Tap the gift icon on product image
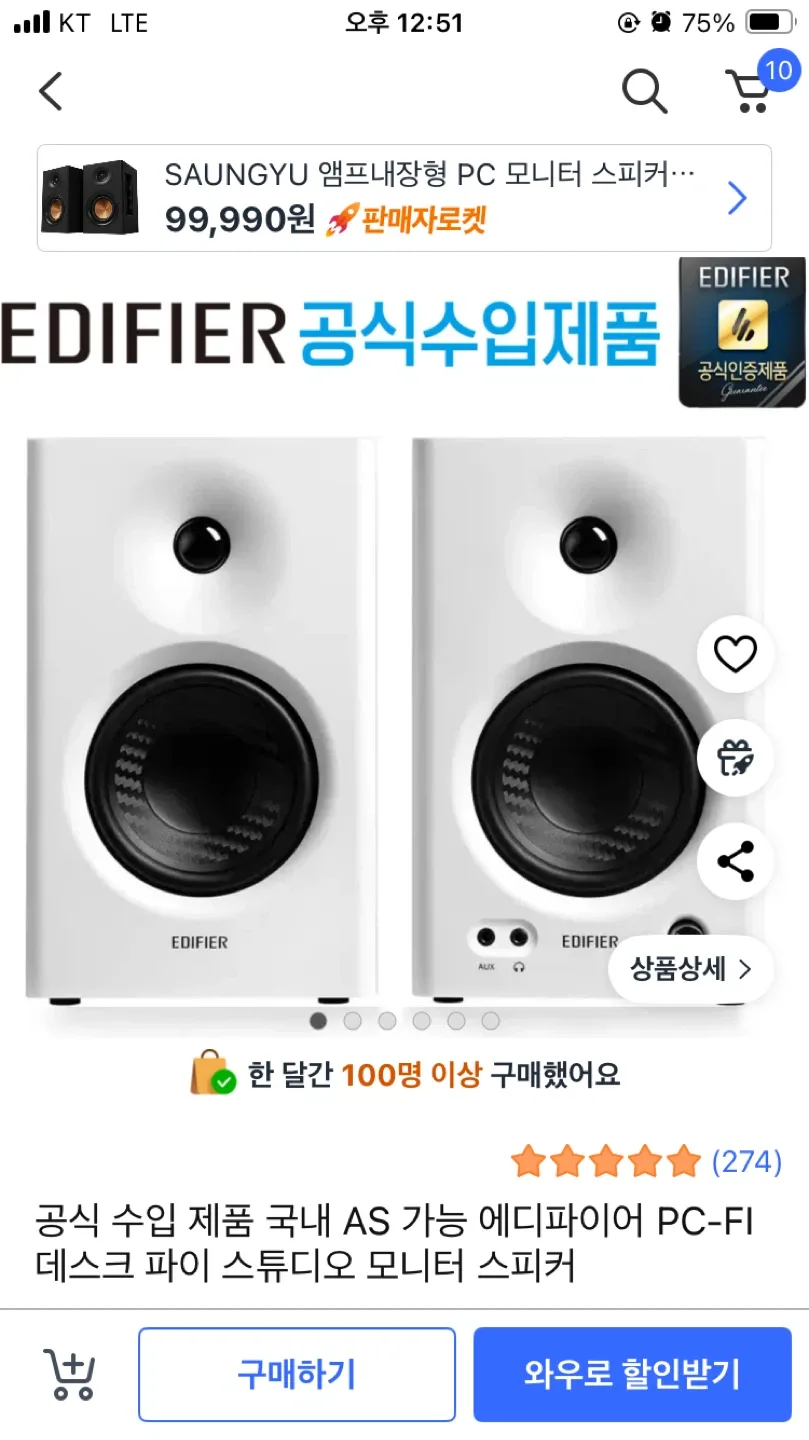Screen dimensions: 809x1440 [735, 757]
